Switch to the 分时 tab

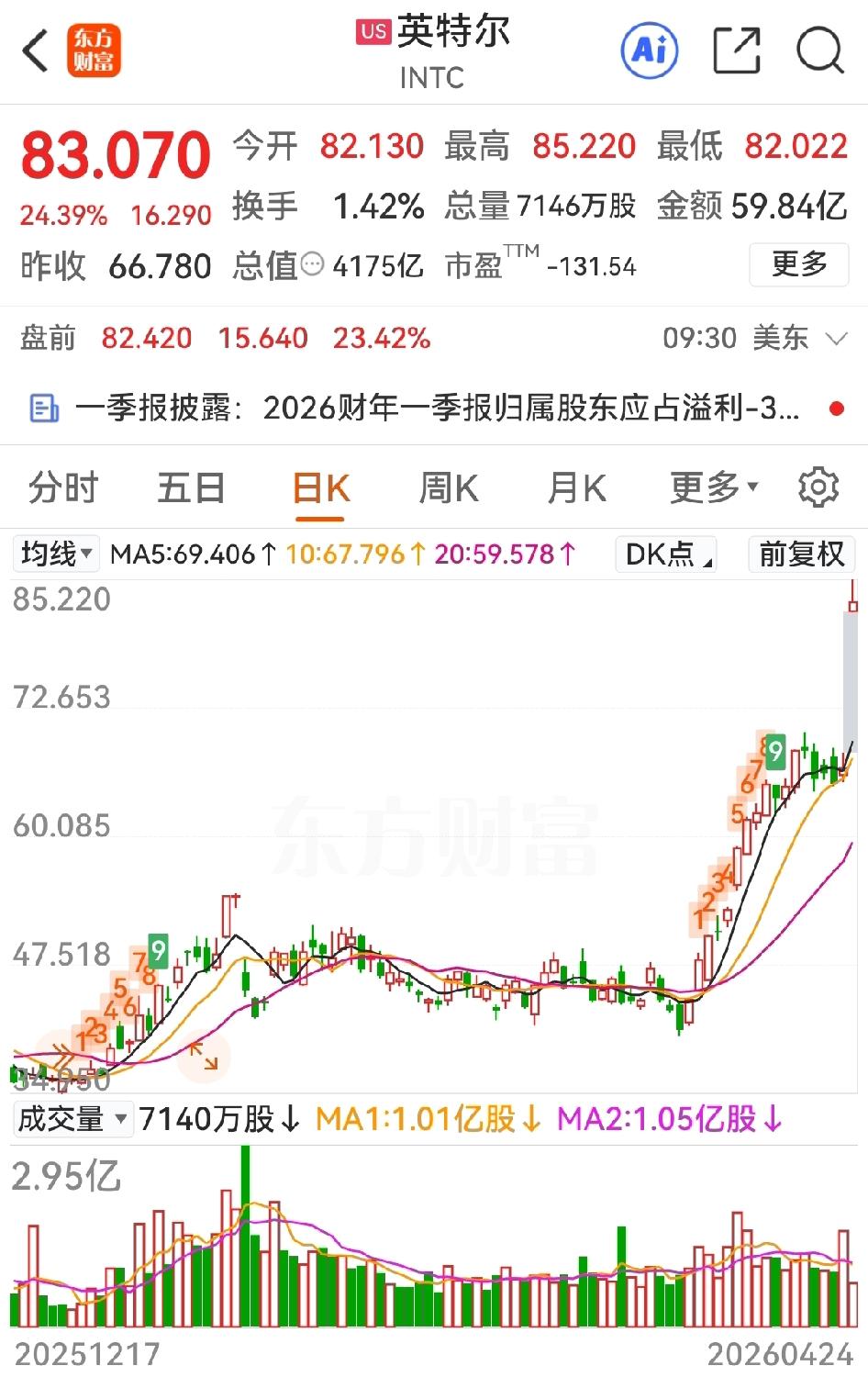[x=62, y=487]
